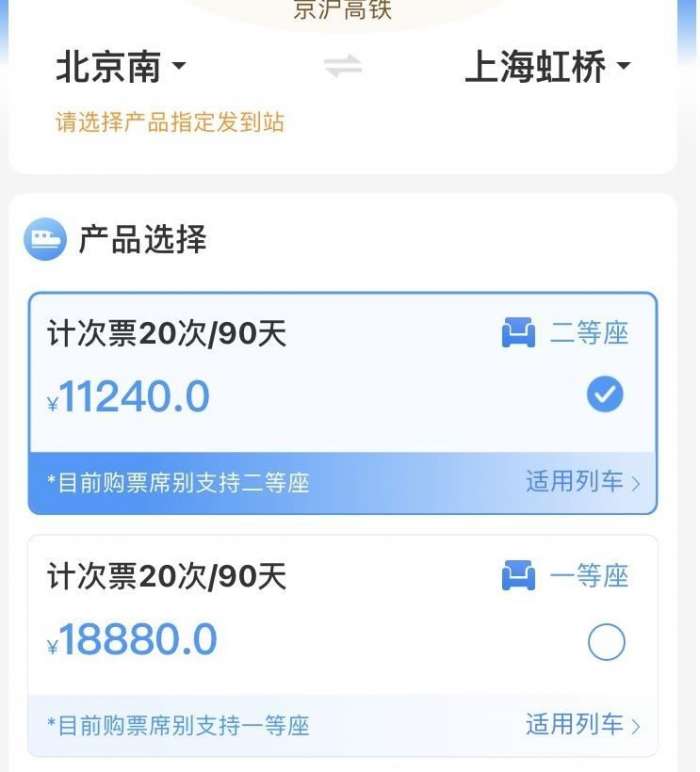This screenshot has width=700, height=772.
Task: Open the 上海虹桥 arrival station dropdown
Action: 548,68
